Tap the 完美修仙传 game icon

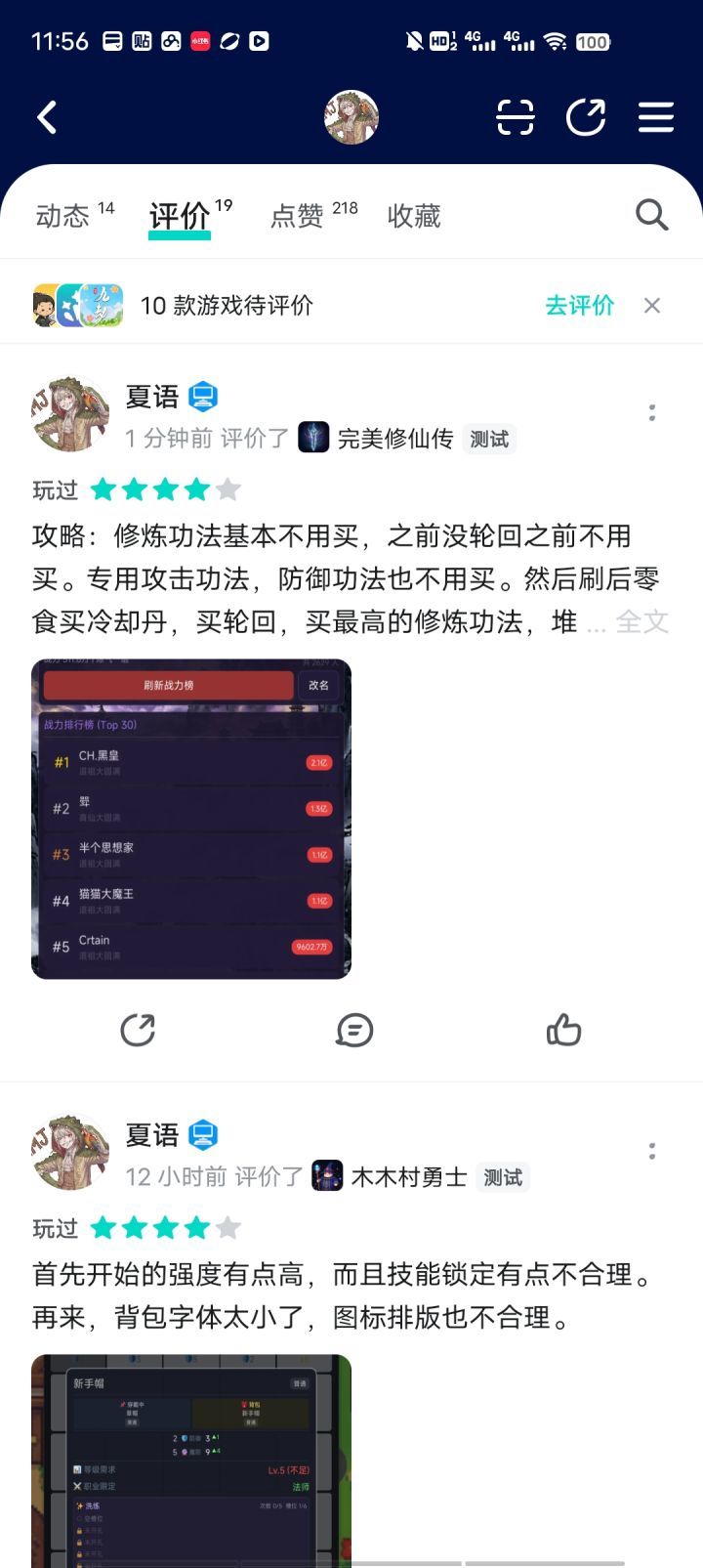point(314,438)
